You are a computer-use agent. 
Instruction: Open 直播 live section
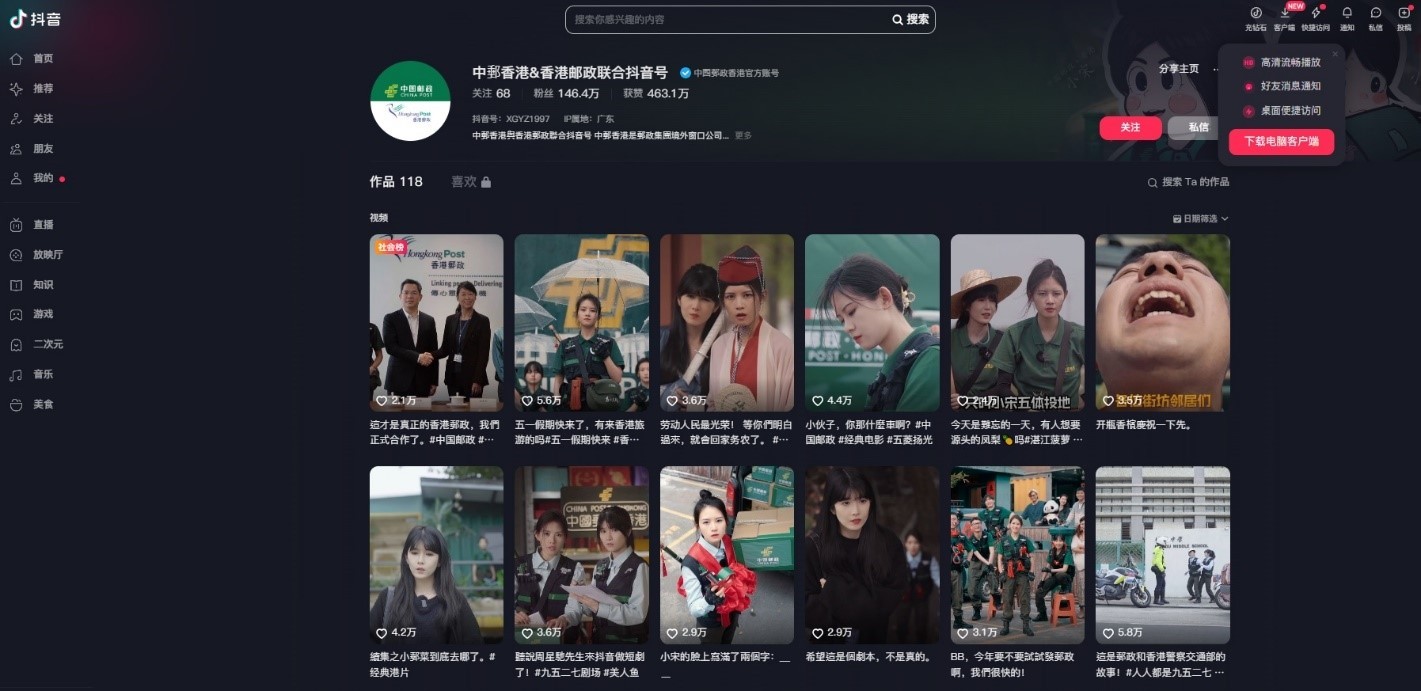[42, 225]
